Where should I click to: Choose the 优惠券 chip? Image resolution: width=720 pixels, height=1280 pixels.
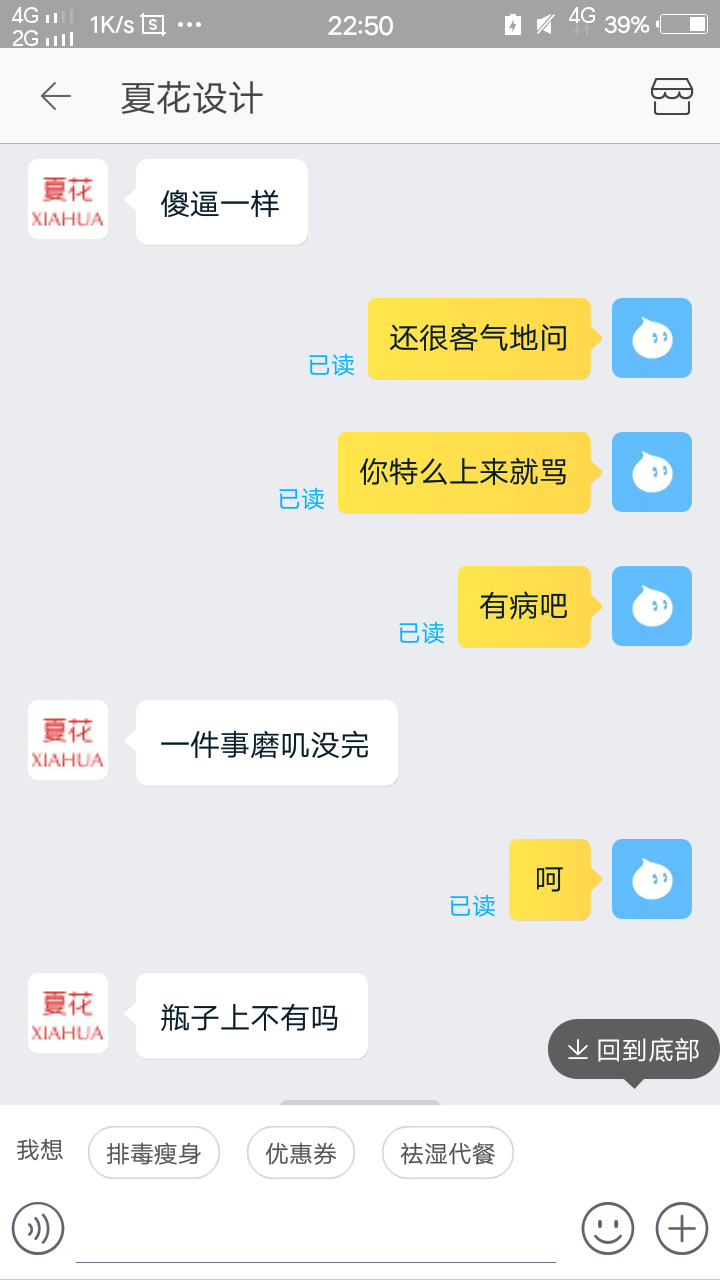click(301, 1153)
